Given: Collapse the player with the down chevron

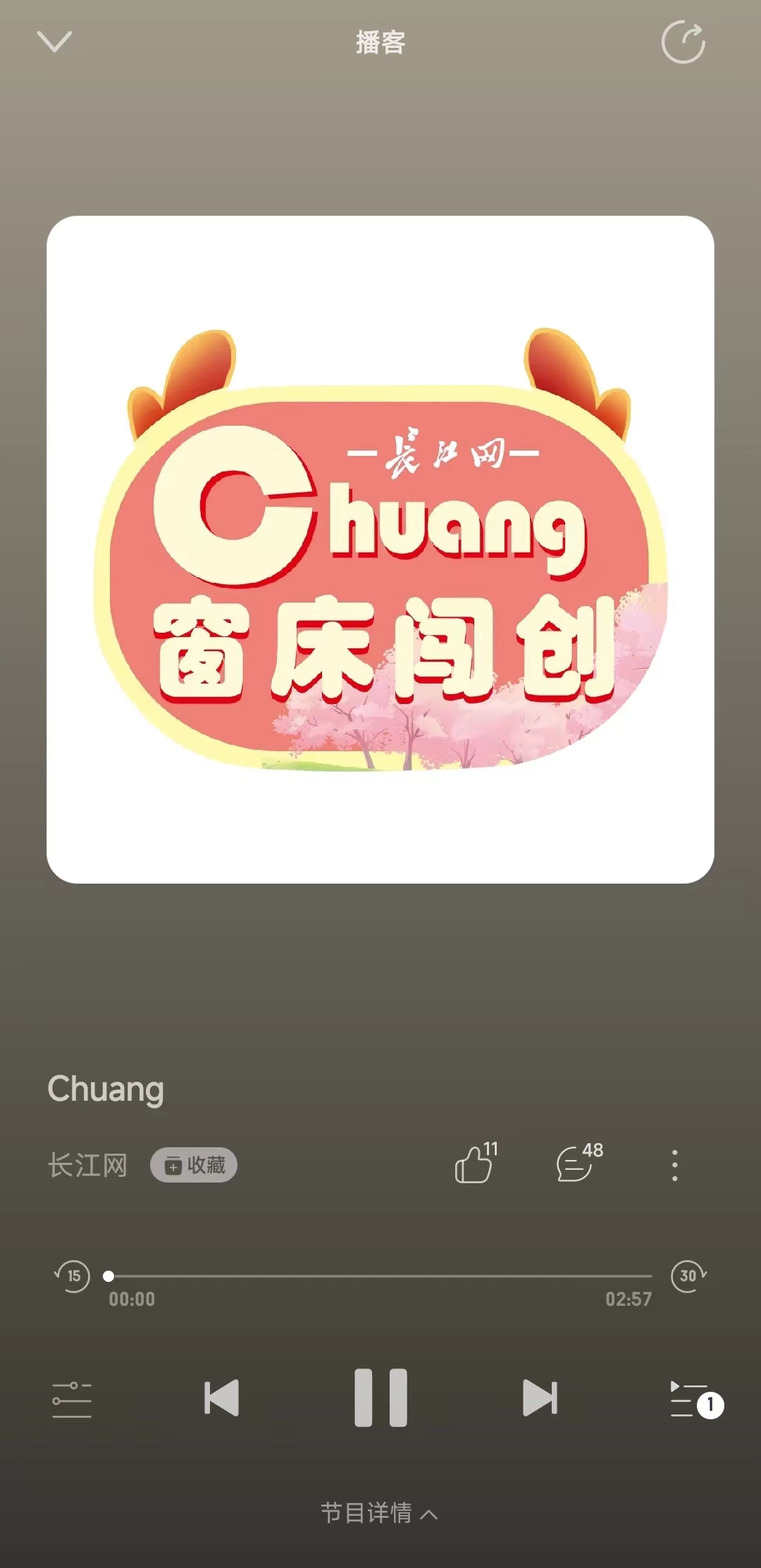Looking at the screenshot, I should pos(54,42).
